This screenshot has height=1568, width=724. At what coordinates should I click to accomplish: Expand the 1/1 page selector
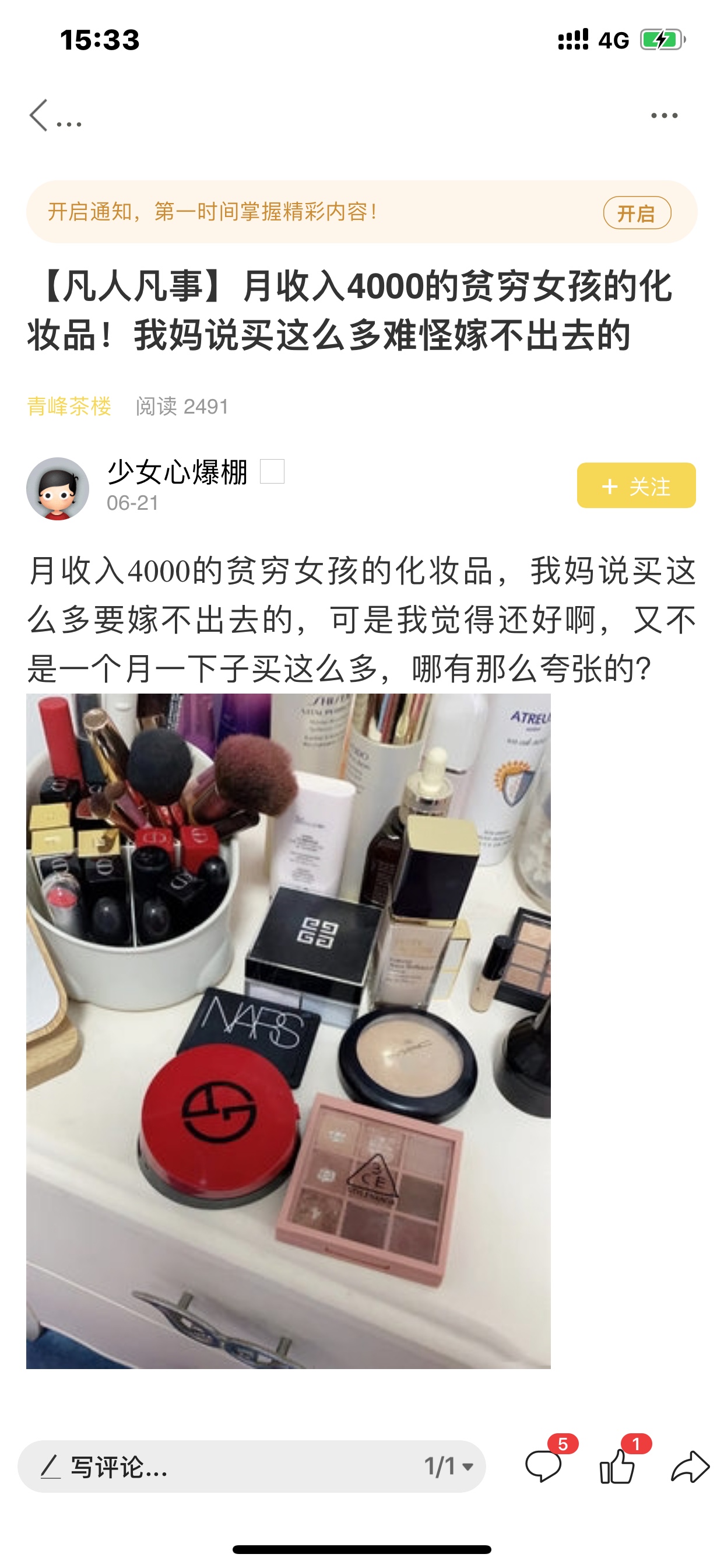tap(449, 1466)
